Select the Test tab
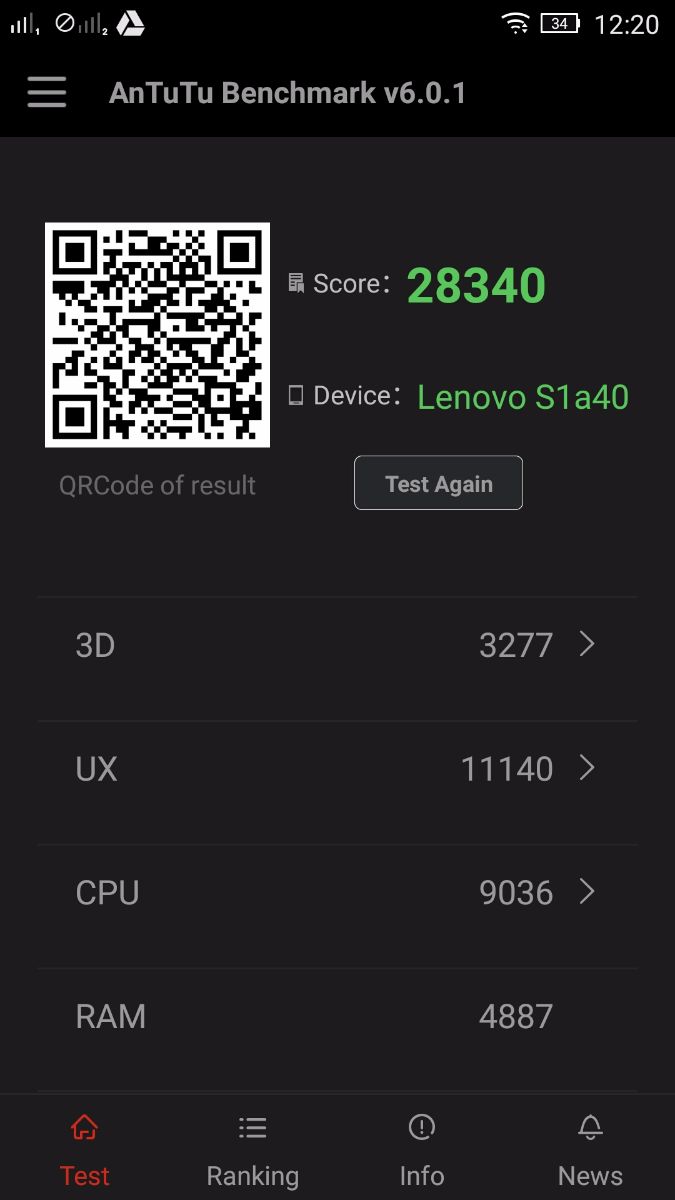 (x=84, y=1150)
